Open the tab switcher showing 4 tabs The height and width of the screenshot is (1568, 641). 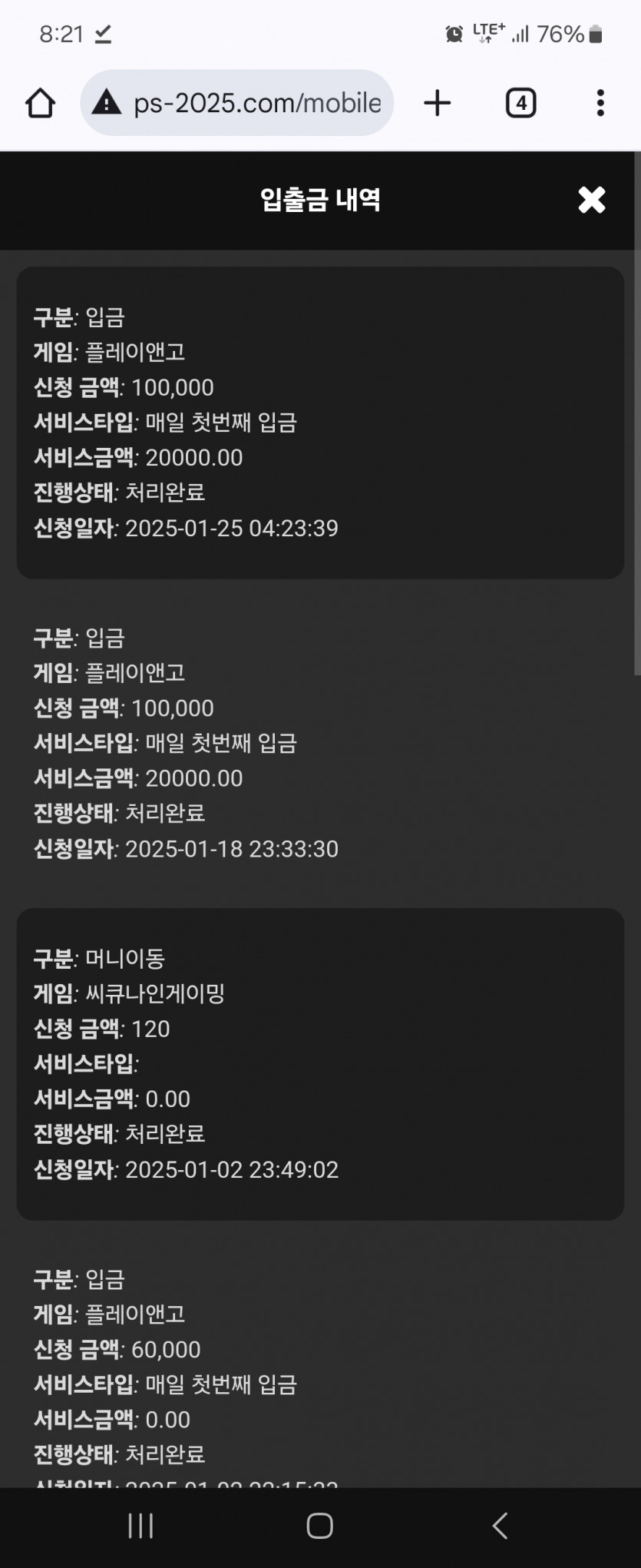coord(520,103)
